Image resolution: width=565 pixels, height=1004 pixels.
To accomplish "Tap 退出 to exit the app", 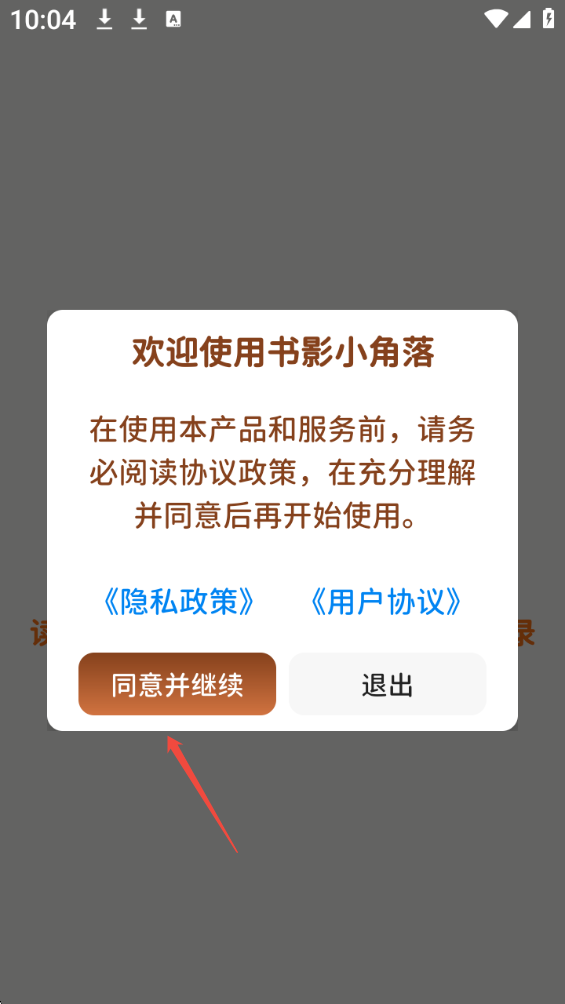I will (388, 684).
